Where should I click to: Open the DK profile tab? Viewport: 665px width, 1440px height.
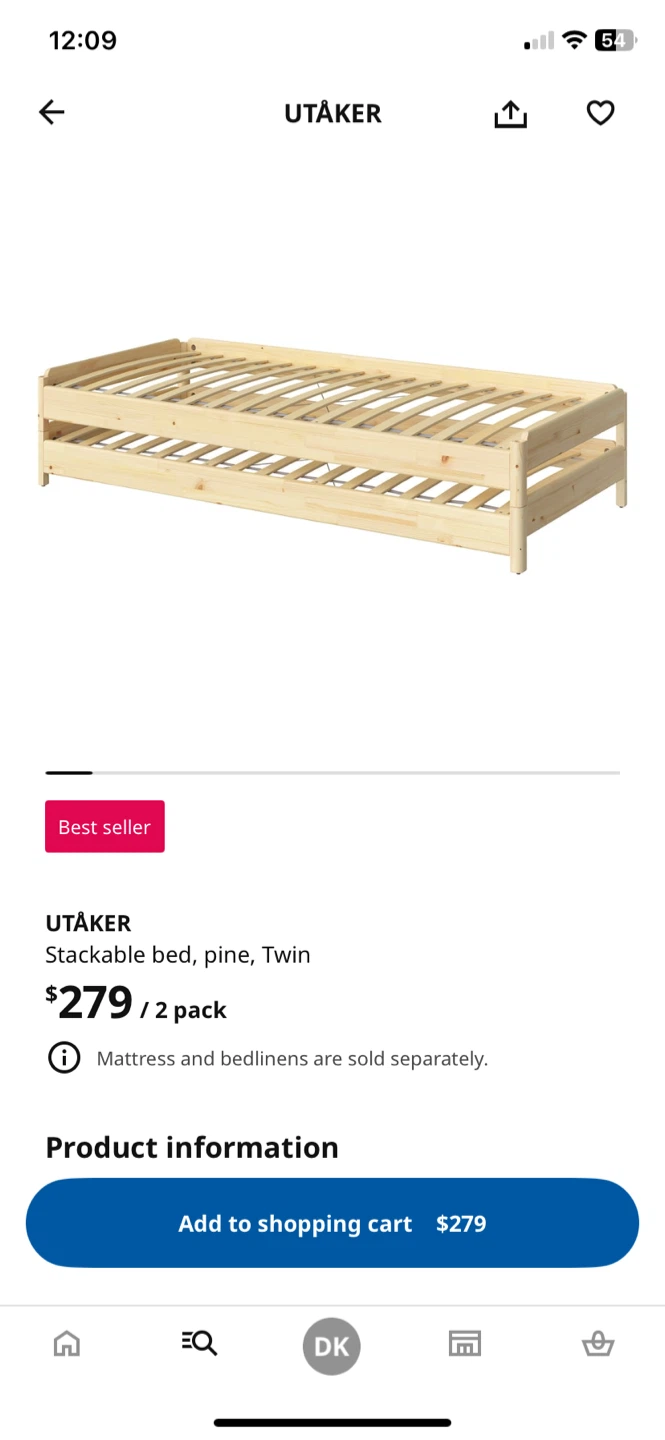coord(332,1346)
